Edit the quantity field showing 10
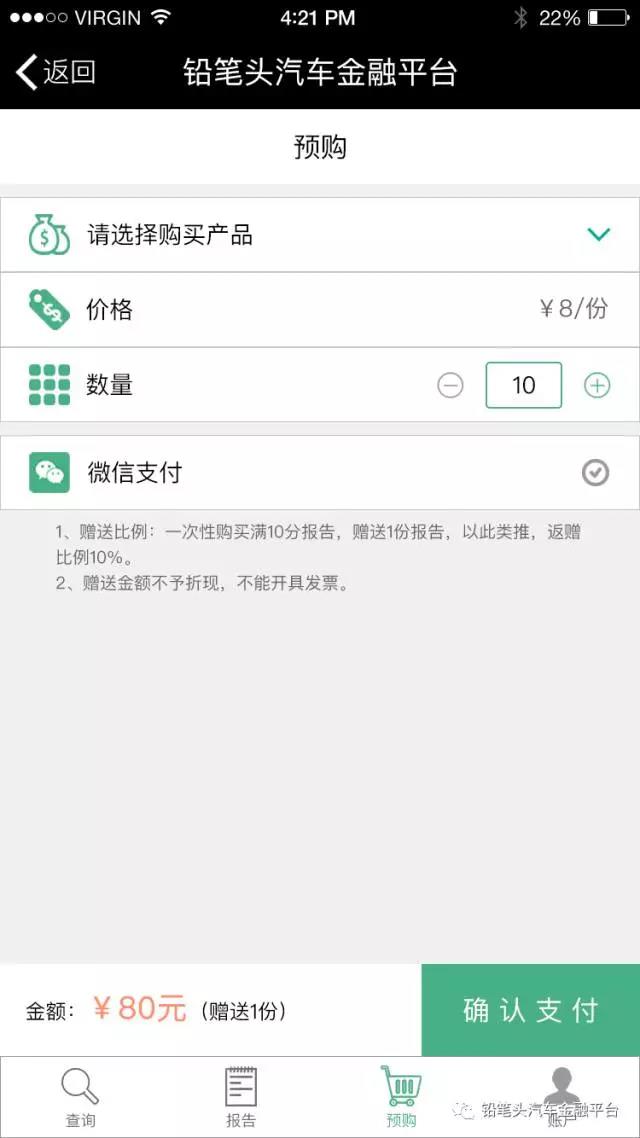This screenshot has height=1138, width=640. pos(523,385)
